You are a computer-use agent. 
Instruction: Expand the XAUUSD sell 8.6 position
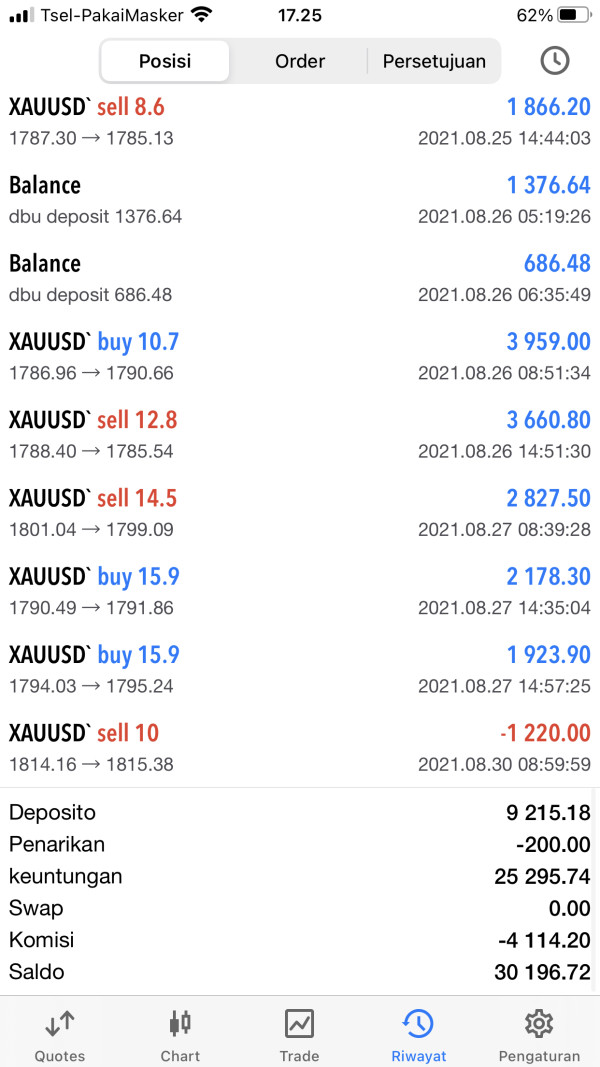coord(300,122)
